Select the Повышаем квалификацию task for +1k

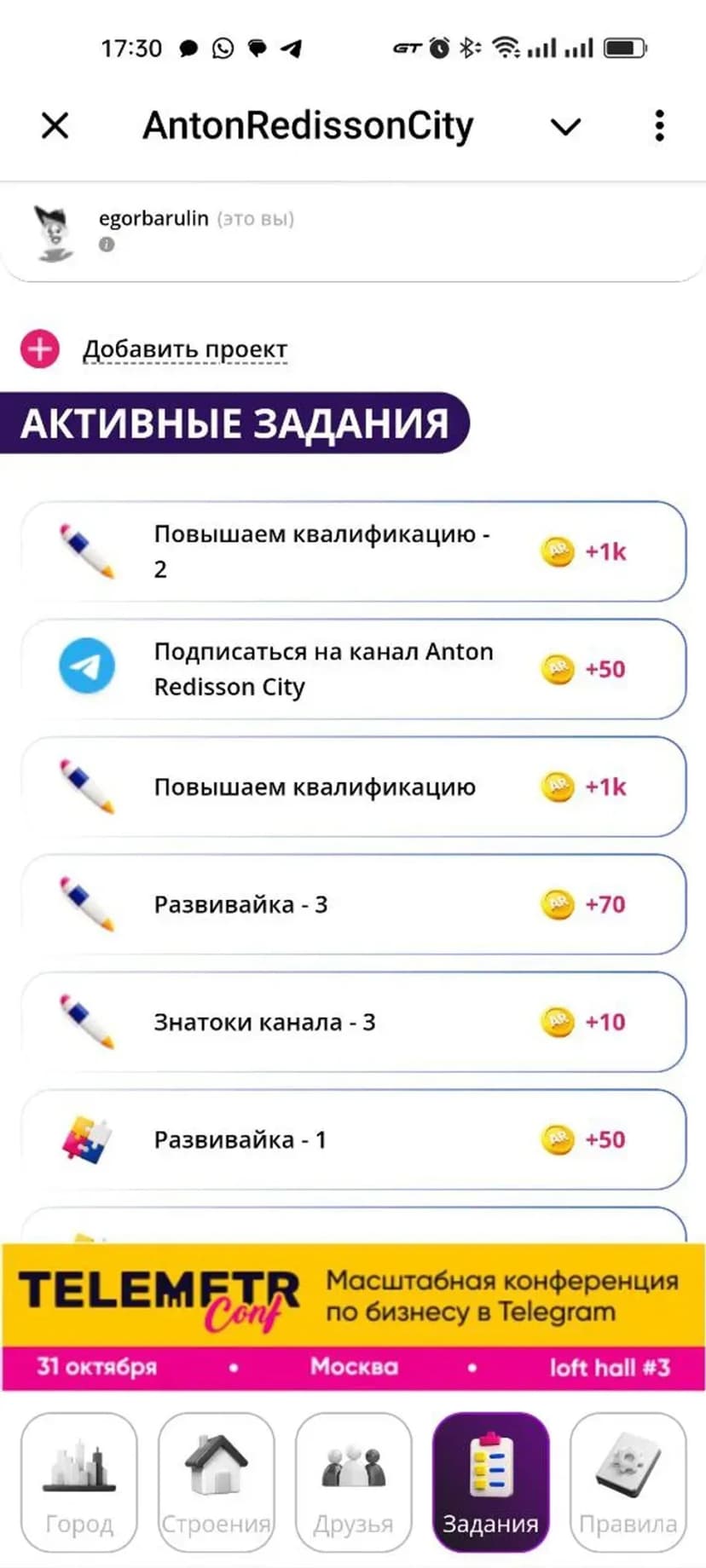353,787
